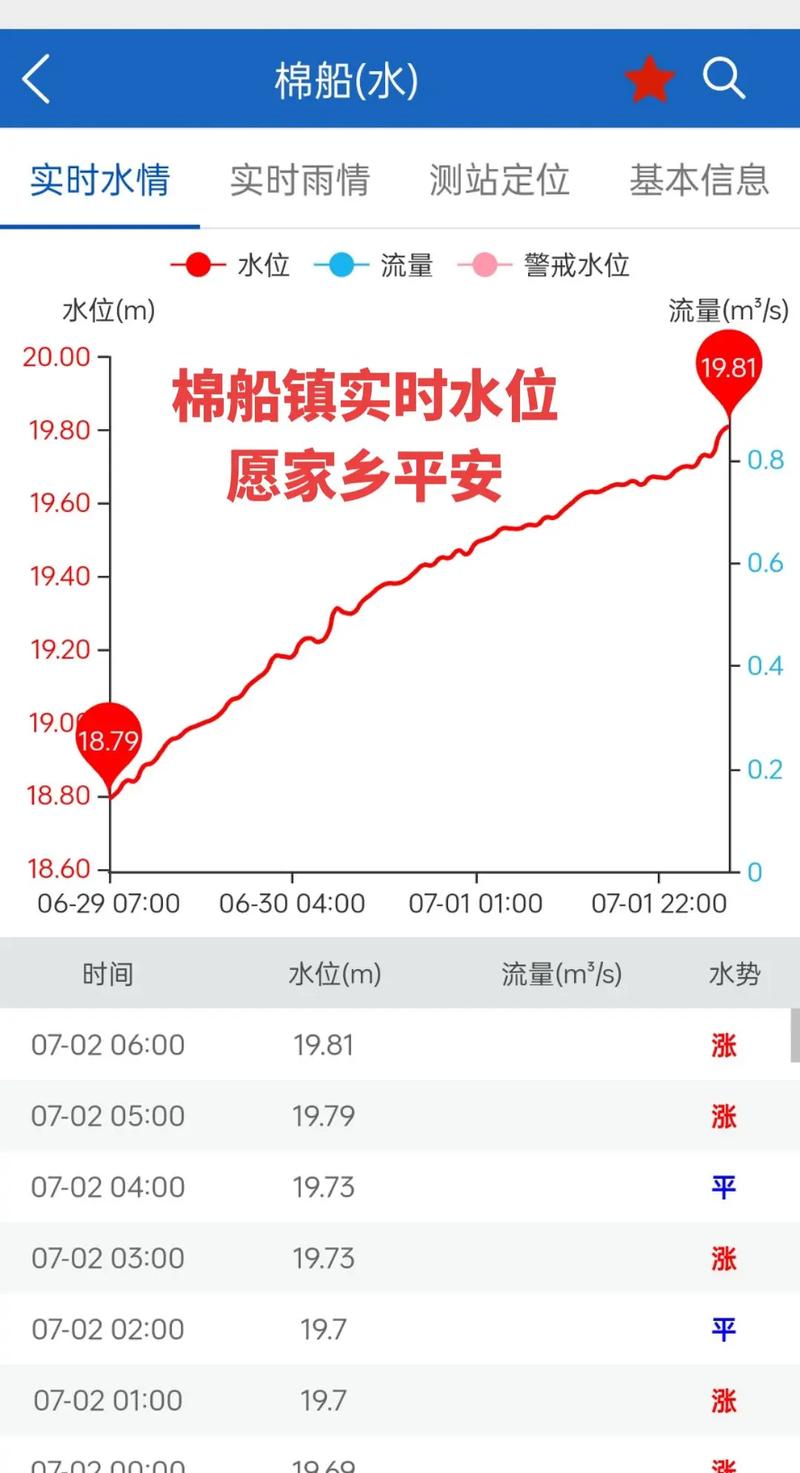Toggle the 警戒水位 series in the legend

(x=544, y=265)
